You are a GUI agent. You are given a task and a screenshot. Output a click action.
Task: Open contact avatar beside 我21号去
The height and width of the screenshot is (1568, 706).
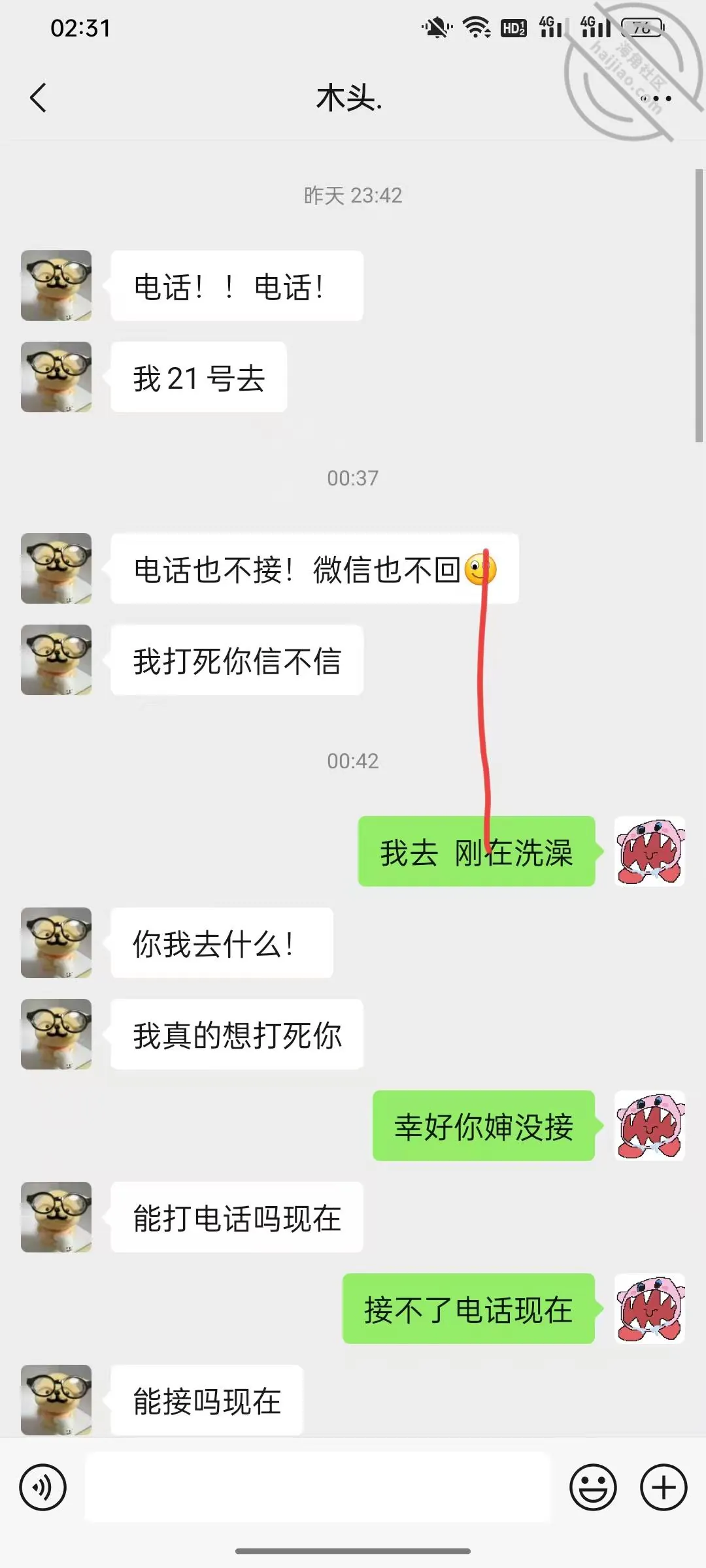pyautogui.click(x=56, y=377)
